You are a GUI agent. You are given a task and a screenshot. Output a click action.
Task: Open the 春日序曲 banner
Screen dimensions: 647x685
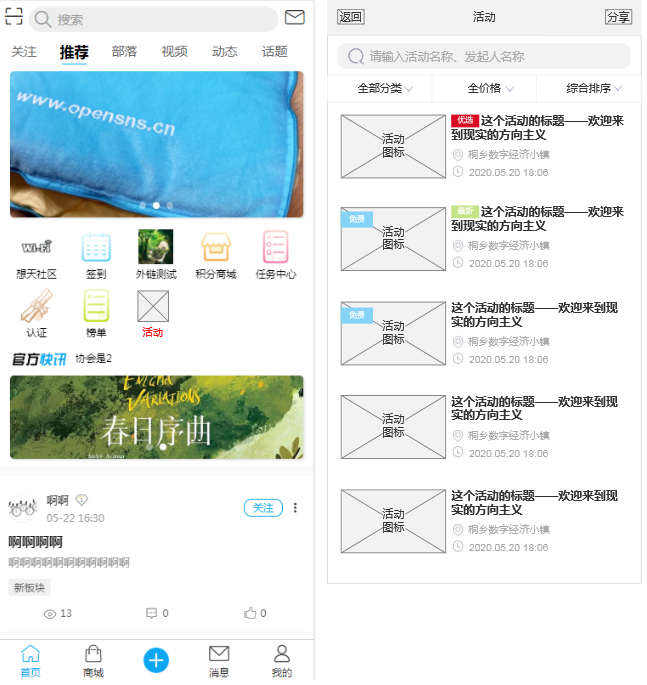click(156, 417)
